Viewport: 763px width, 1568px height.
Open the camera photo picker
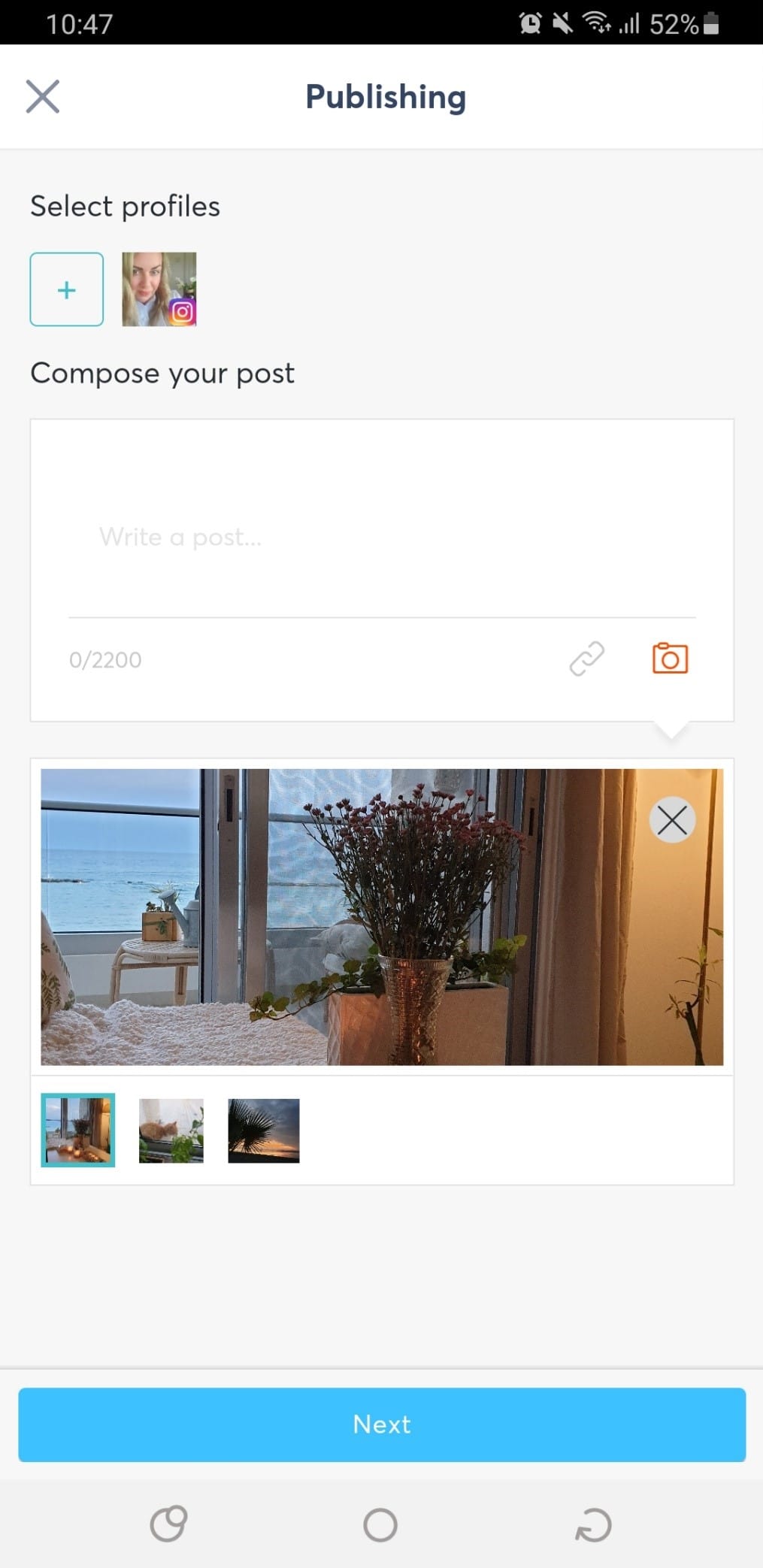click(670, 658)
